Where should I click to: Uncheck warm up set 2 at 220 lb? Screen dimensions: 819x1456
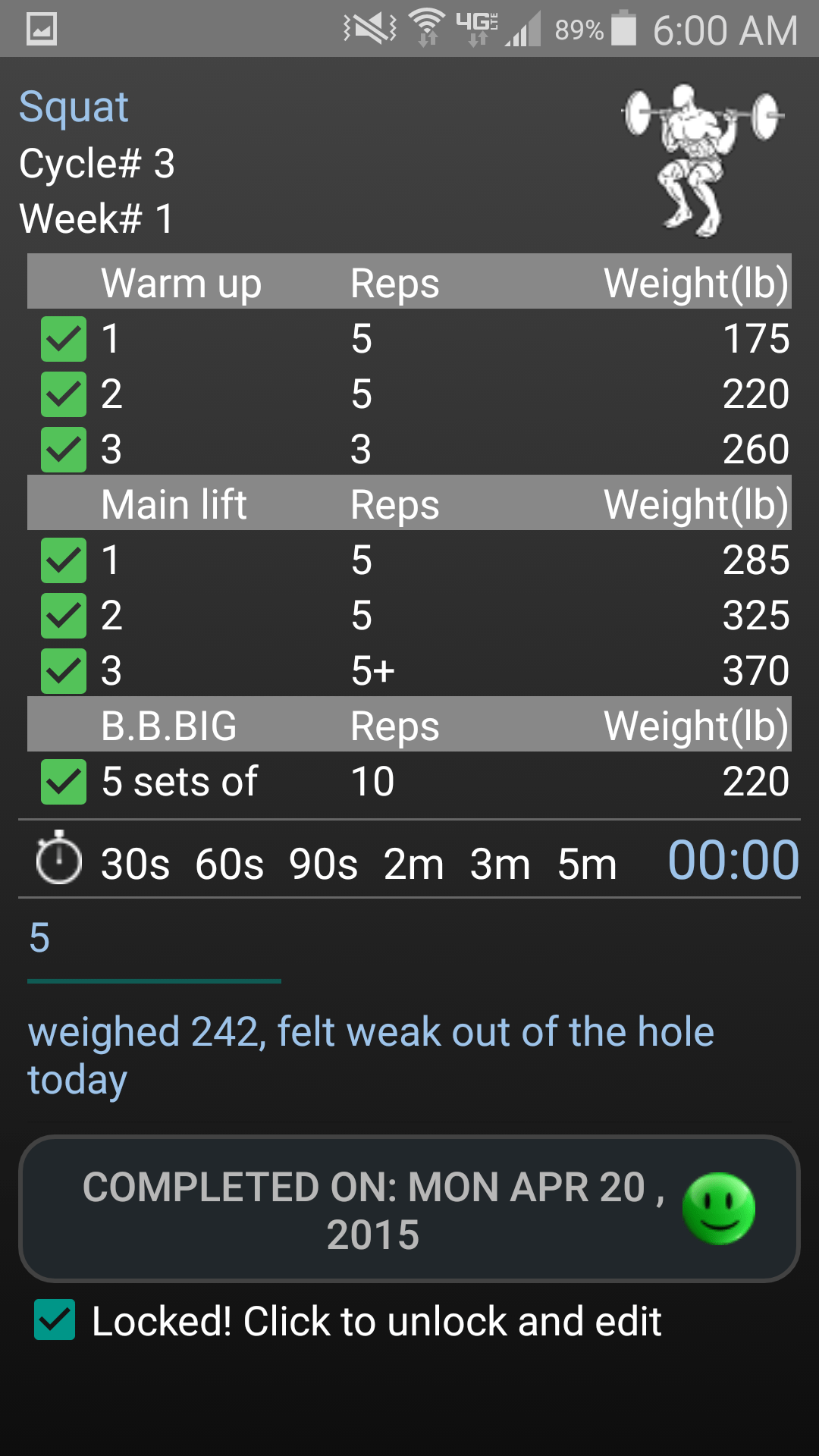pyautogui.click(x=64, y=394)
